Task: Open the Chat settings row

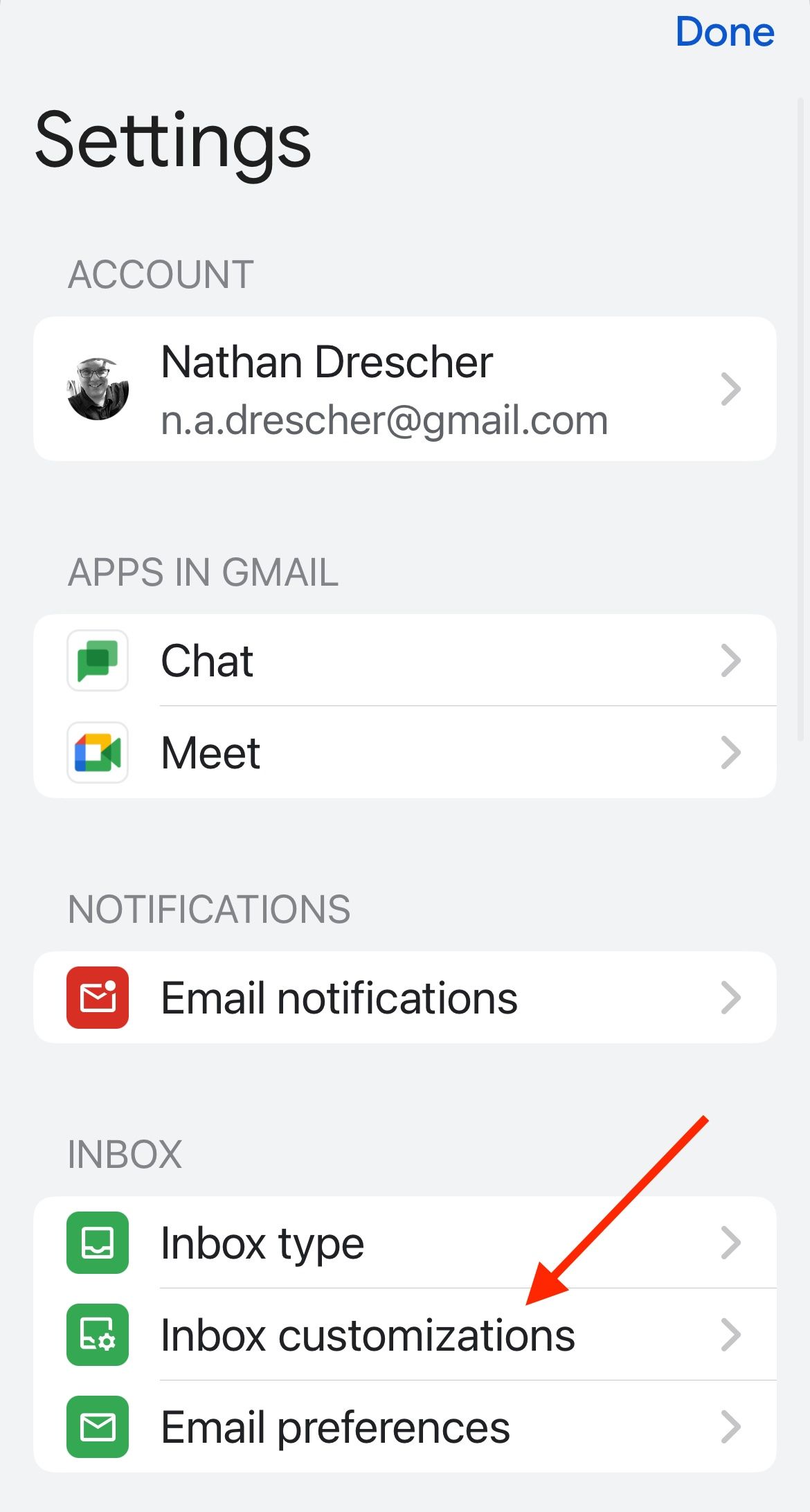Action: [206, 661]
